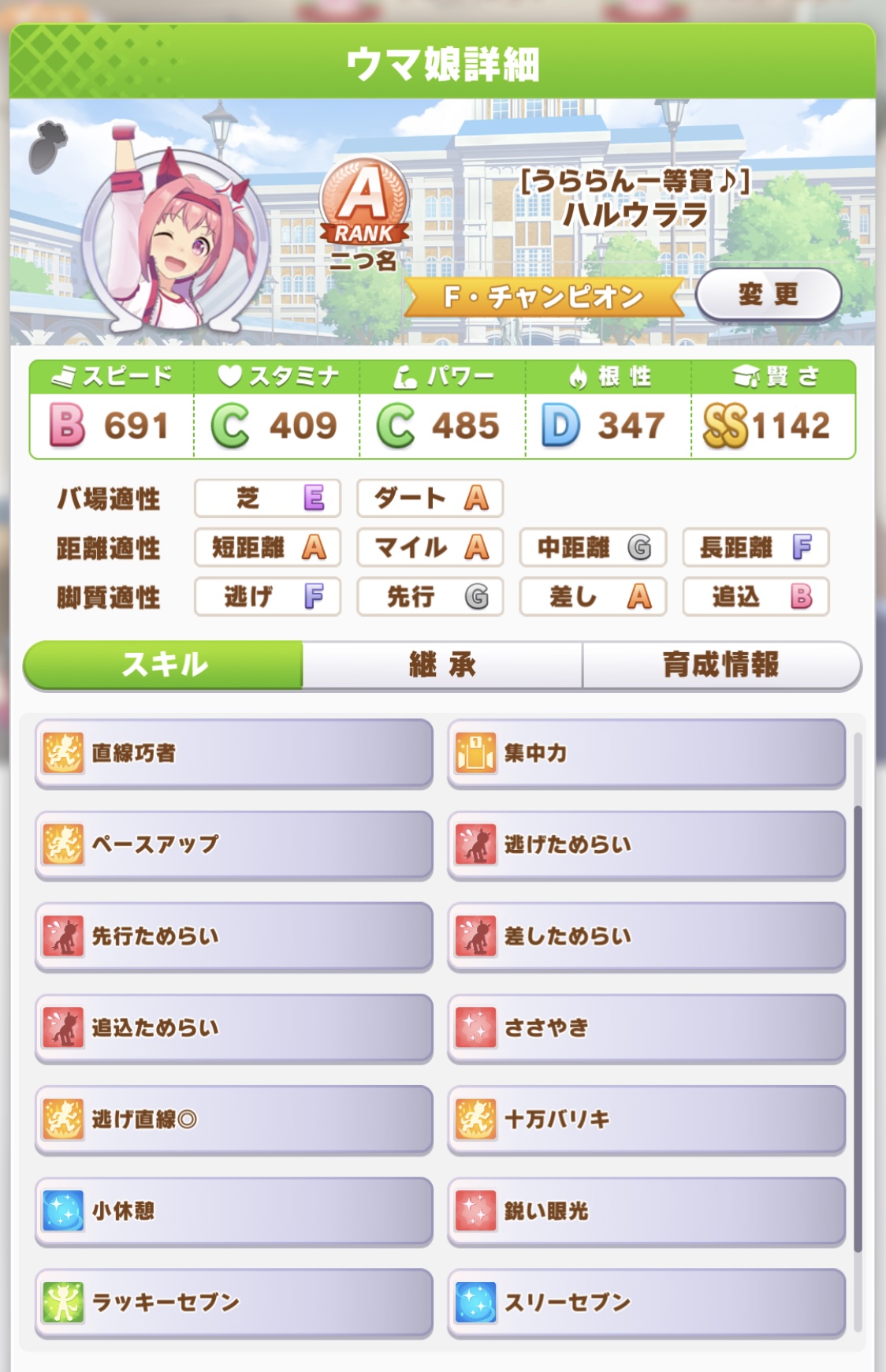
Task: Switch to the 継承 tab
Action: click(442, 665)
